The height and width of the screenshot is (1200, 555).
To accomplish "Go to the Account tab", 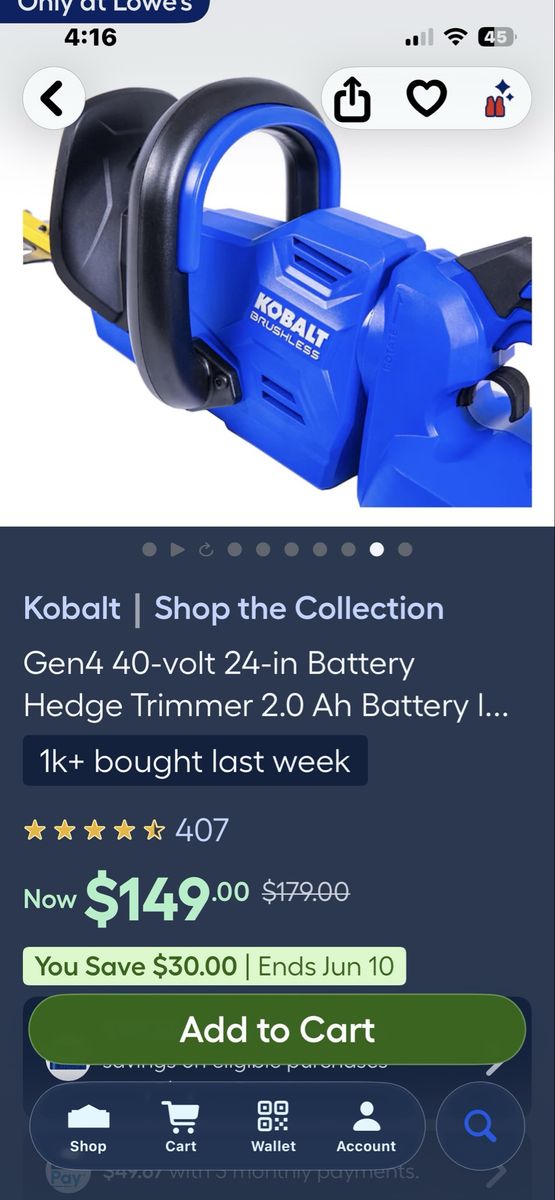I will pyautogui.click(x=366, y=1128).
